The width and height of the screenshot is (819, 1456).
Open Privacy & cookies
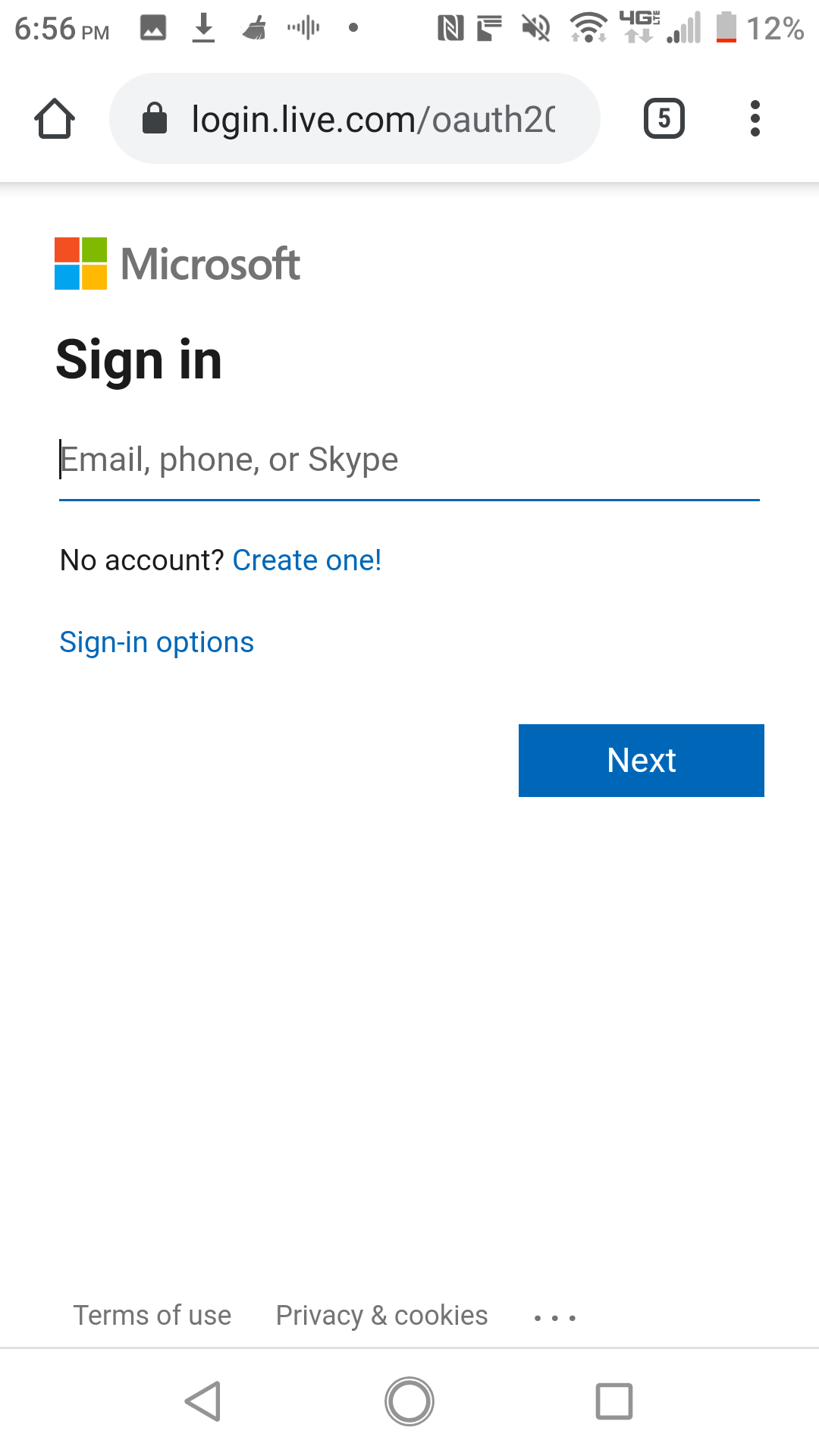coord(381,1315)
